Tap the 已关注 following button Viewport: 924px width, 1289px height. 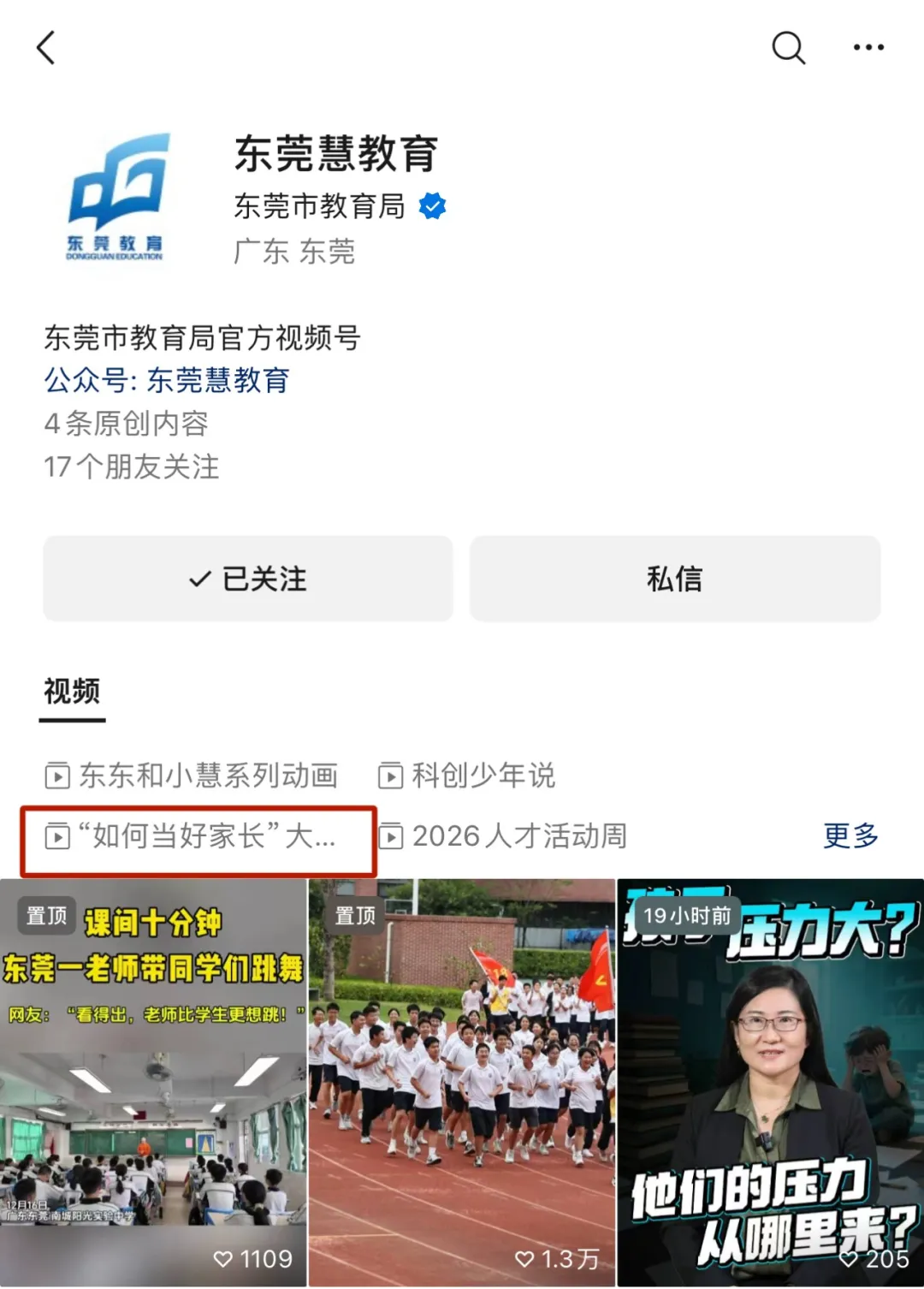click(248, 579)
